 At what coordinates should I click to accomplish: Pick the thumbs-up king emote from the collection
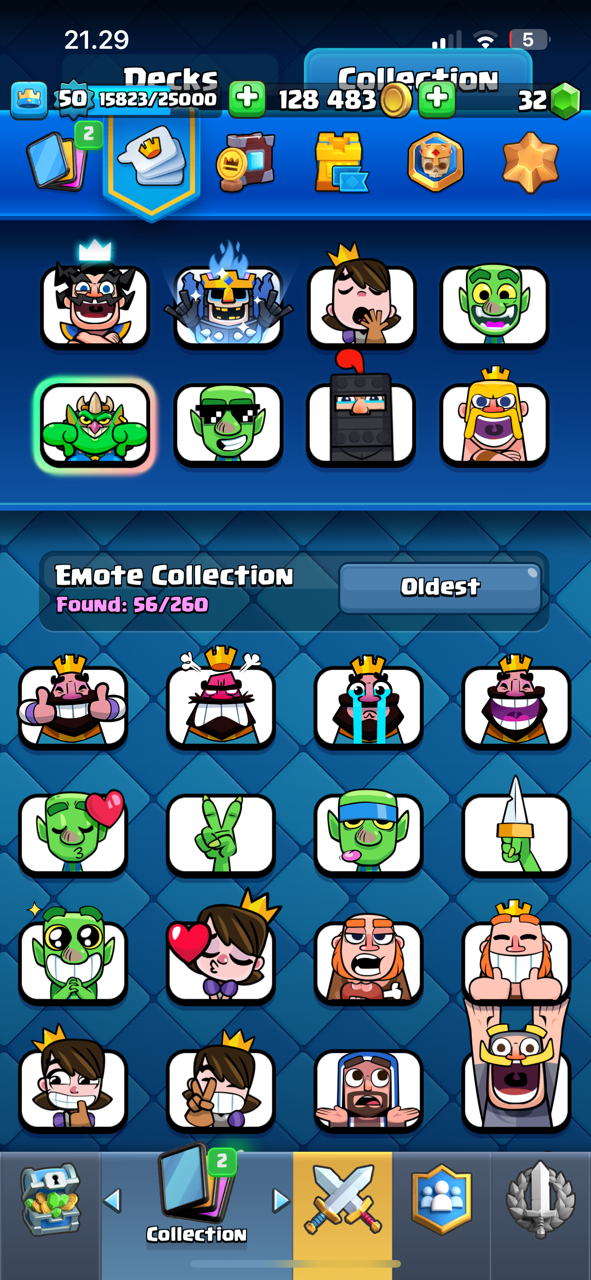tap(73, 702)
